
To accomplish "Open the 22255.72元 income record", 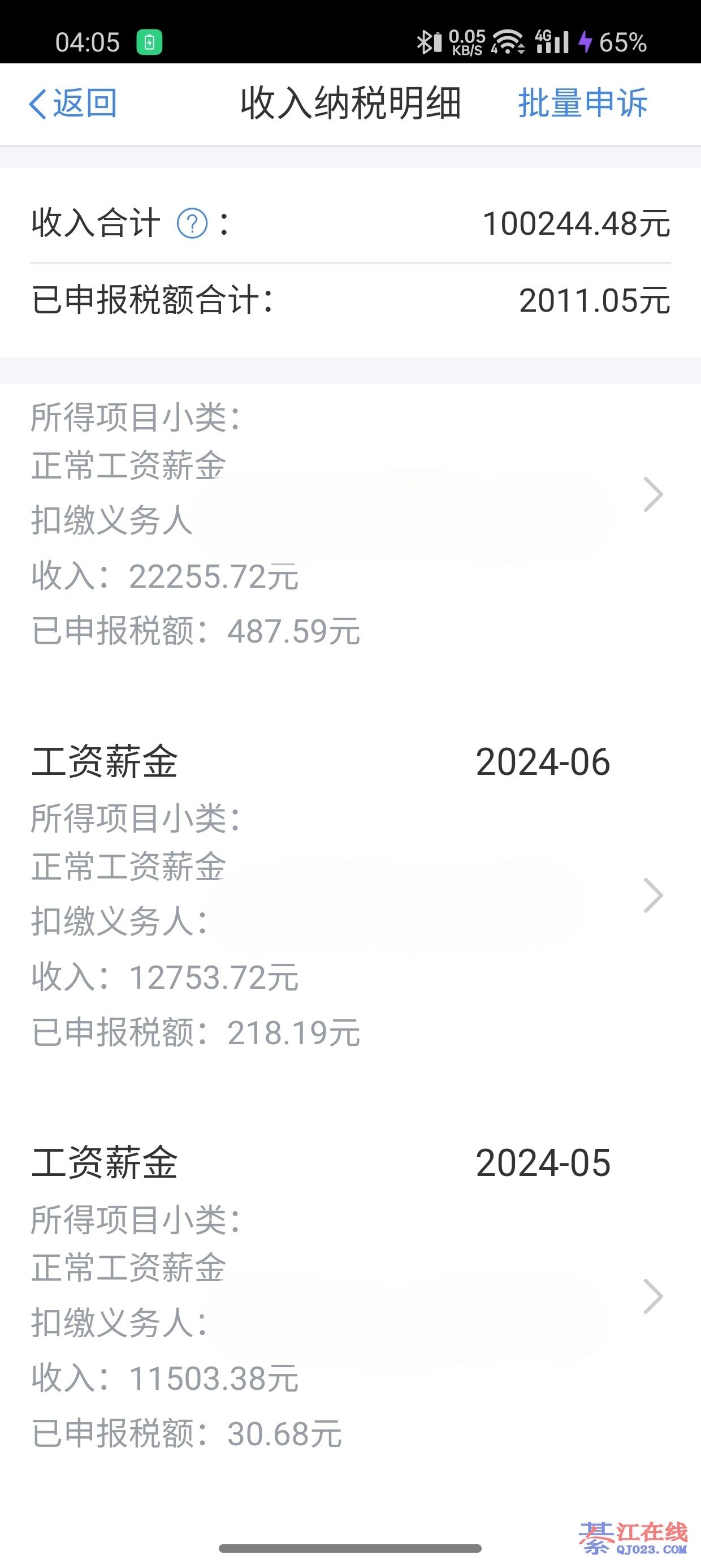I will [x=652, y=494].
